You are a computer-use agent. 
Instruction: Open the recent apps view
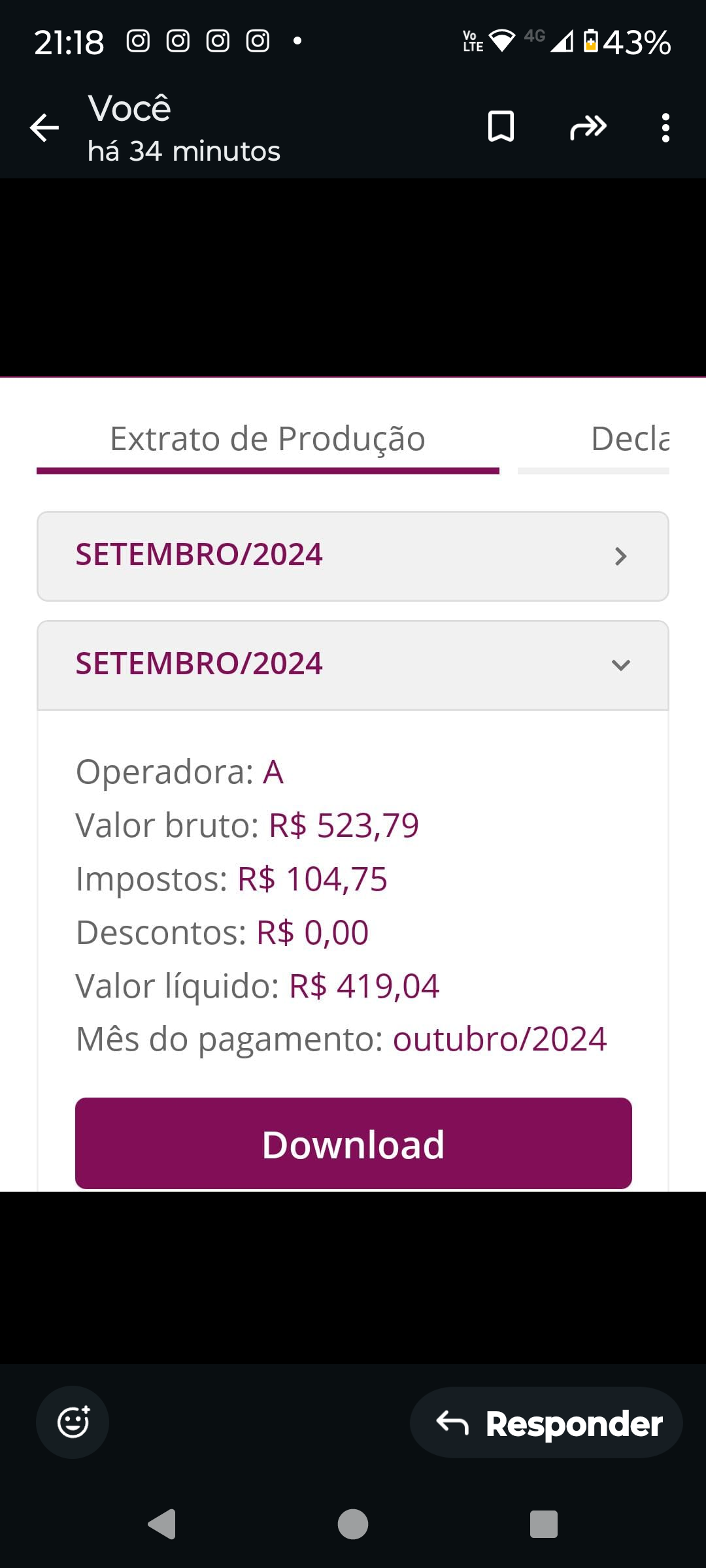(x=543, y=1524)
